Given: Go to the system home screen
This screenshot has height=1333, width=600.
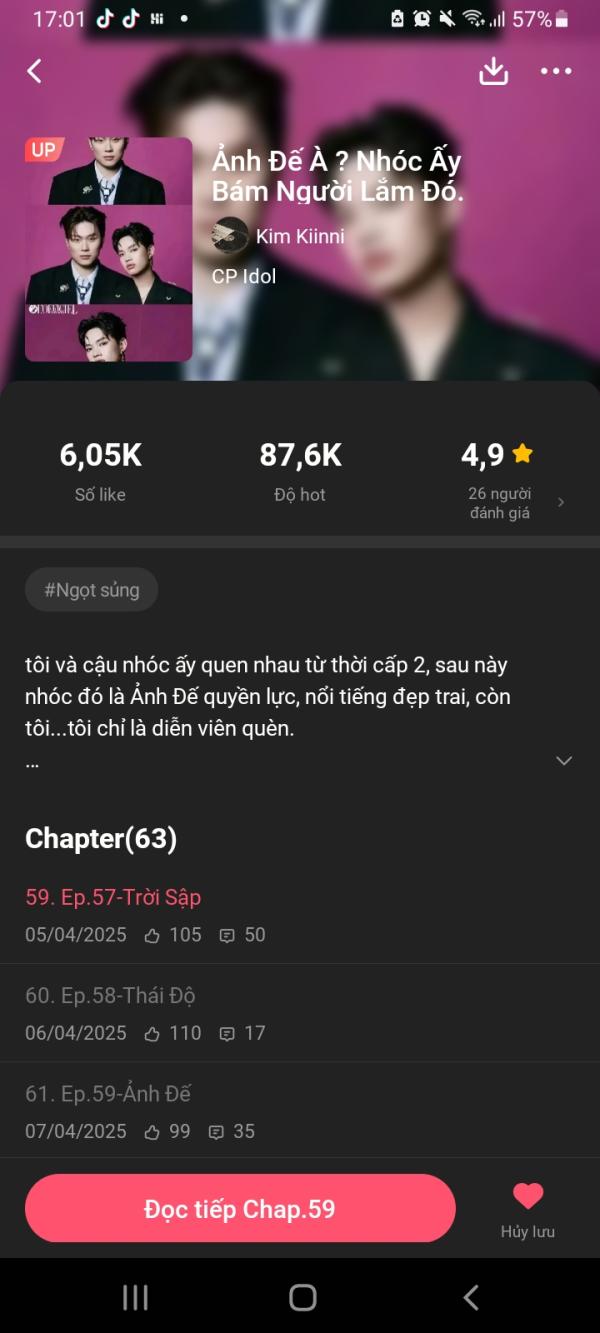Looking at the screenshot, I should point(302,1297).
